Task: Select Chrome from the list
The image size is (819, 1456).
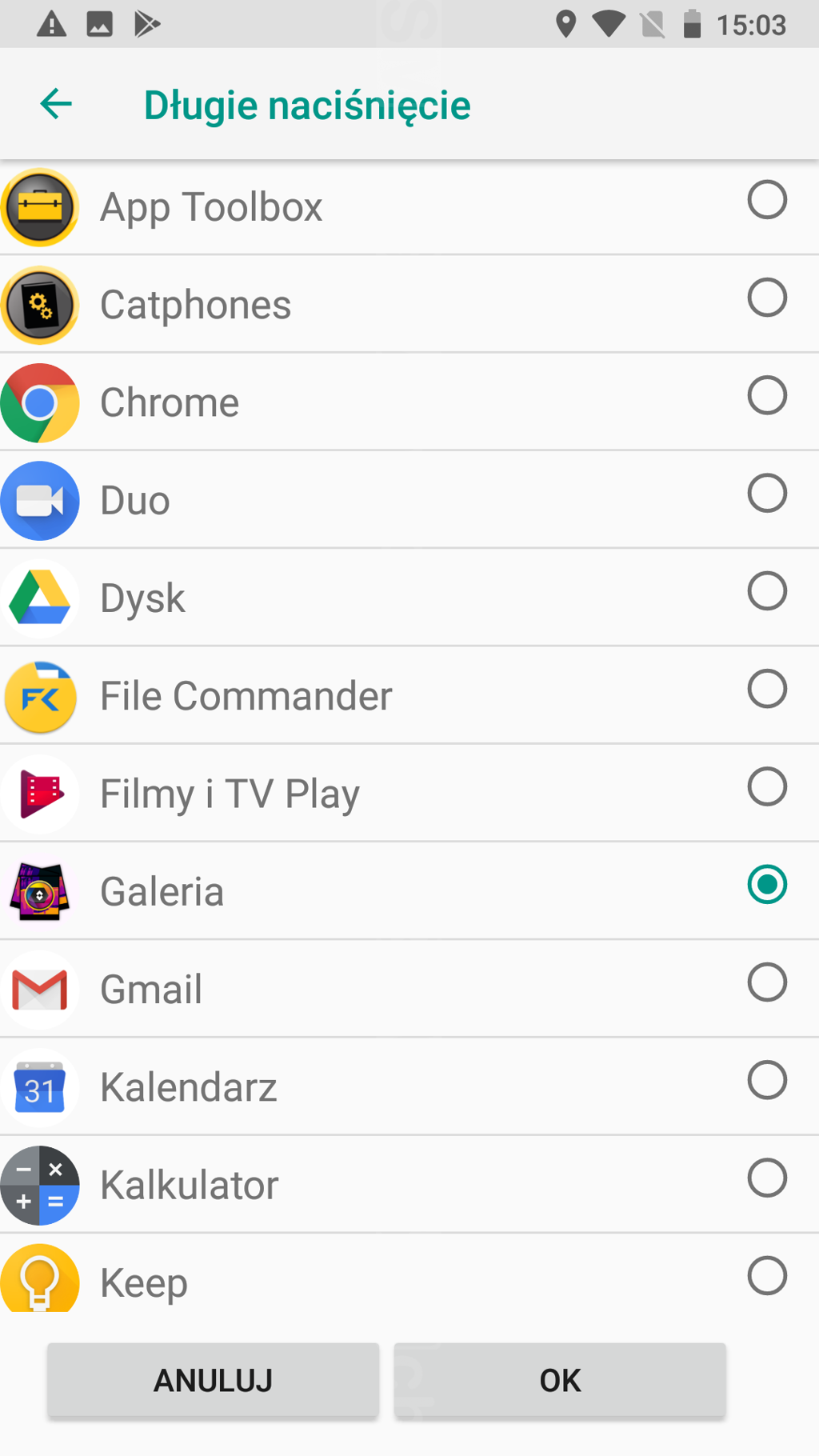Action: tap(766, 395)
